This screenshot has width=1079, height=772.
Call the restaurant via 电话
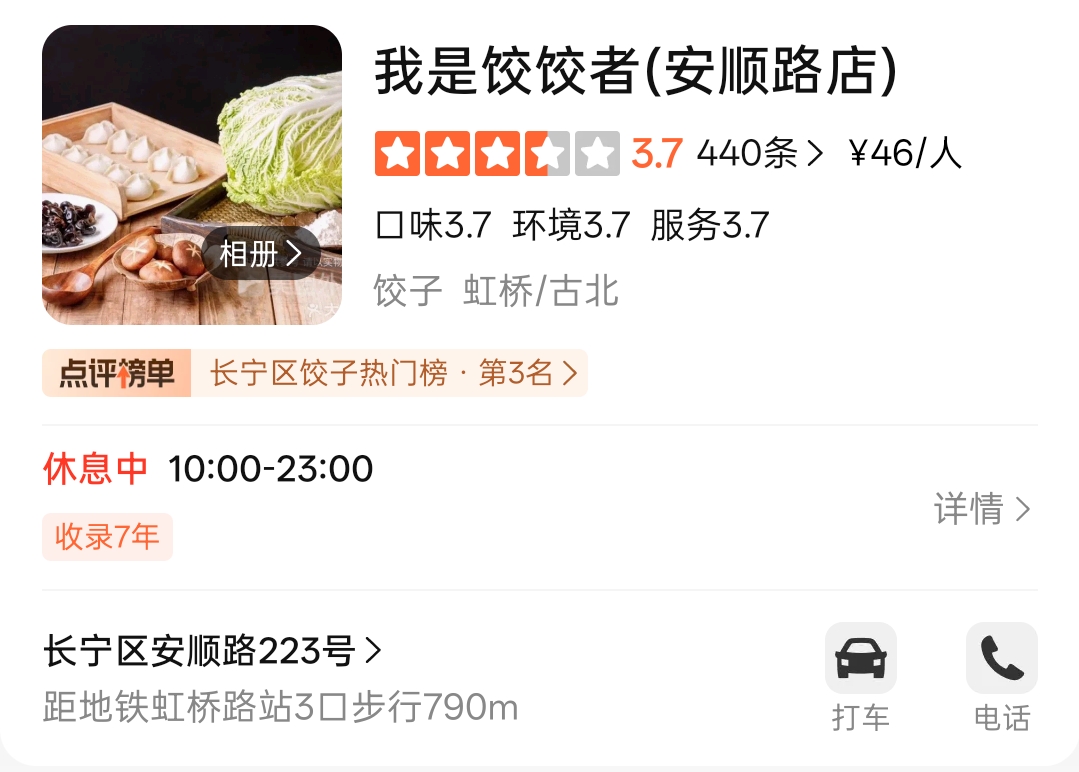tap(1001, 677)
